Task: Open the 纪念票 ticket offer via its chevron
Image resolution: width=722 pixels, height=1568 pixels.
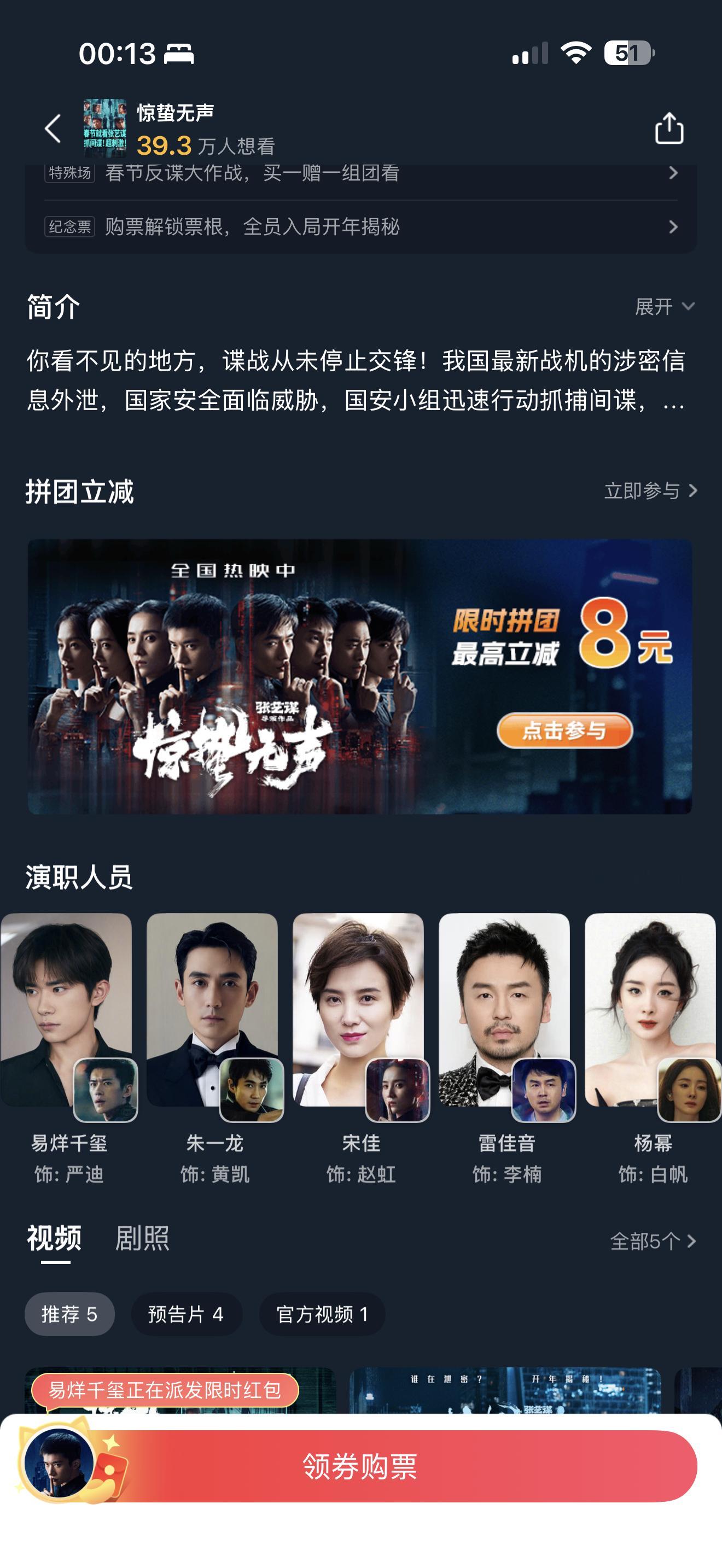Action: [672, 227]
